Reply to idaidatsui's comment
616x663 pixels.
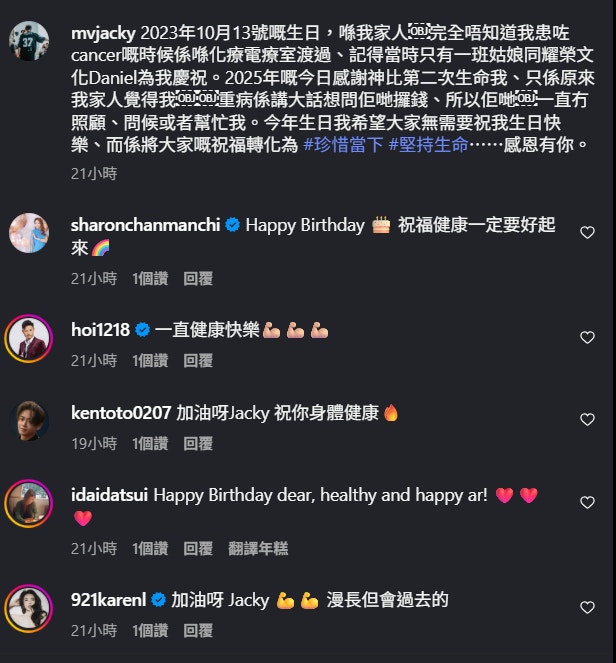click(198, 548)
